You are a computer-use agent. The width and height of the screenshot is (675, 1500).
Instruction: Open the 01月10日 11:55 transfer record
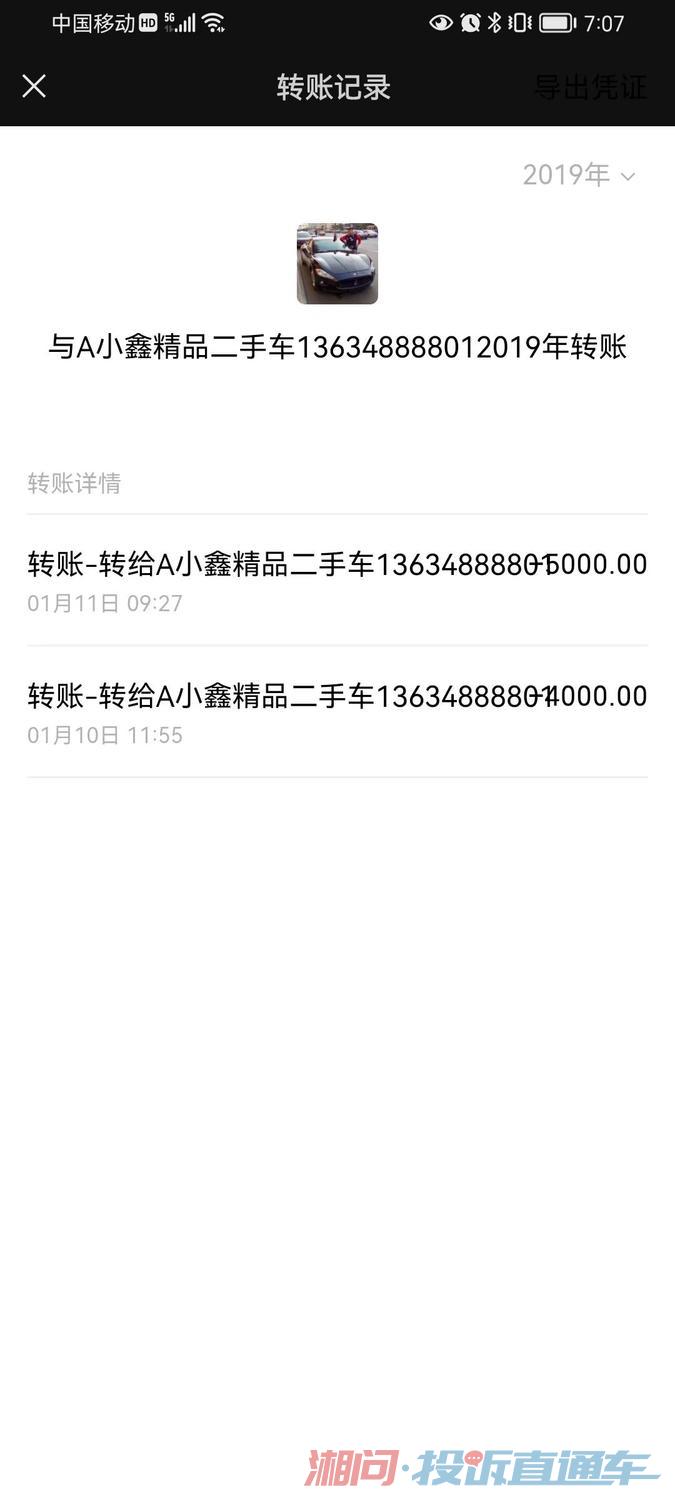click(x=337, y=712)
